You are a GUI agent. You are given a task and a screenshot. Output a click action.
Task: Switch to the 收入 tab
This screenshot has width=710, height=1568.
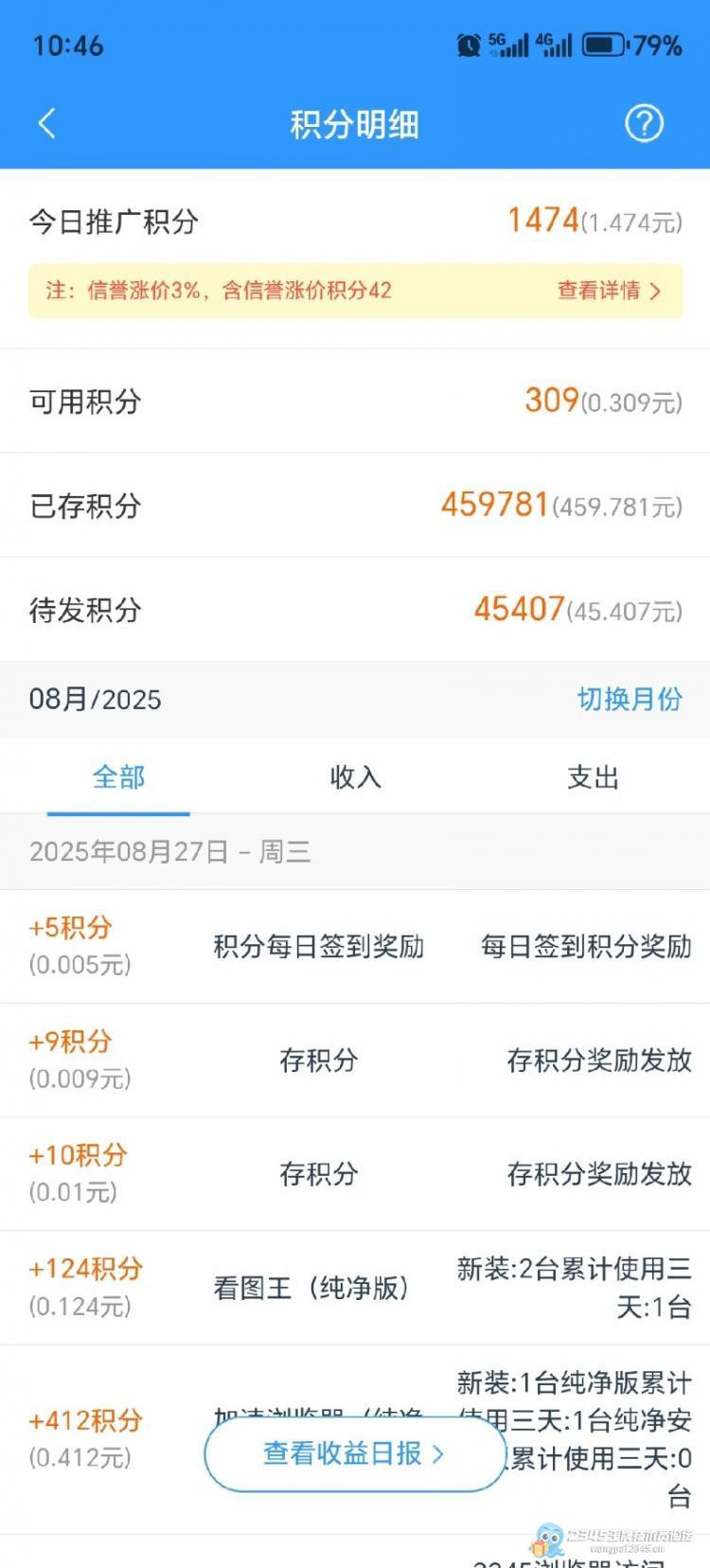(355, 777)
